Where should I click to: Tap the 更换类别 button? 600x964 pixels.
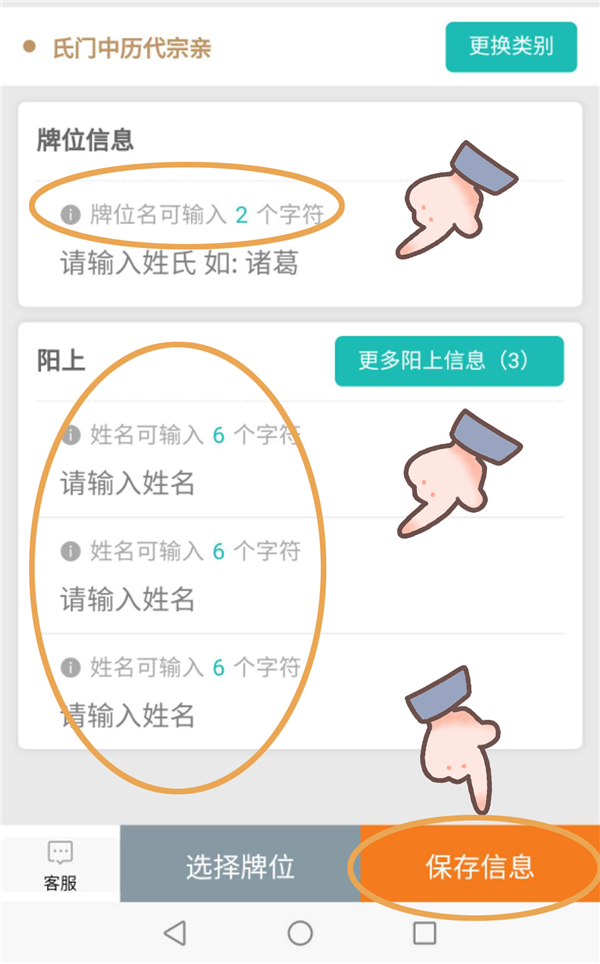coord(511,46)
